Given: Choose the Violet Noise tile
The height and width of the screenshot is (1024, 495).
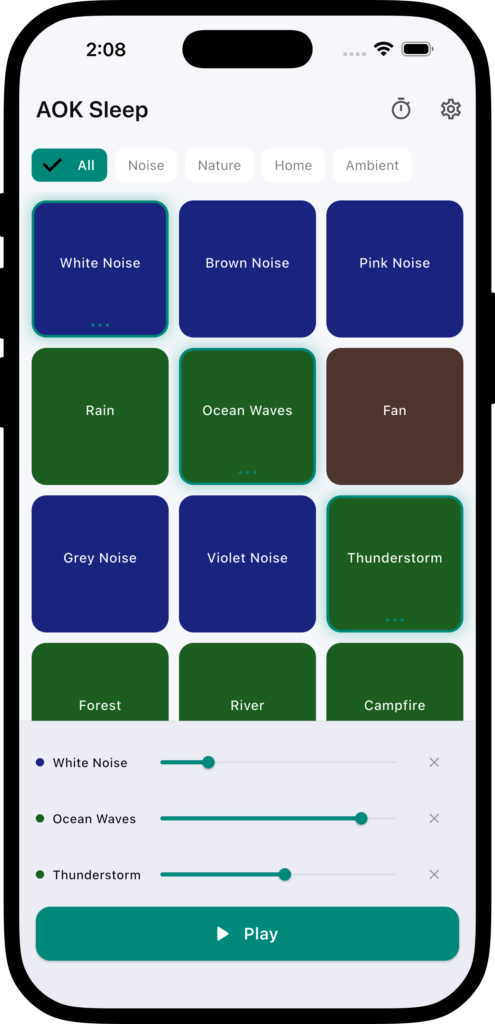Looking at the screenshot, I should (x=248, y=564).
